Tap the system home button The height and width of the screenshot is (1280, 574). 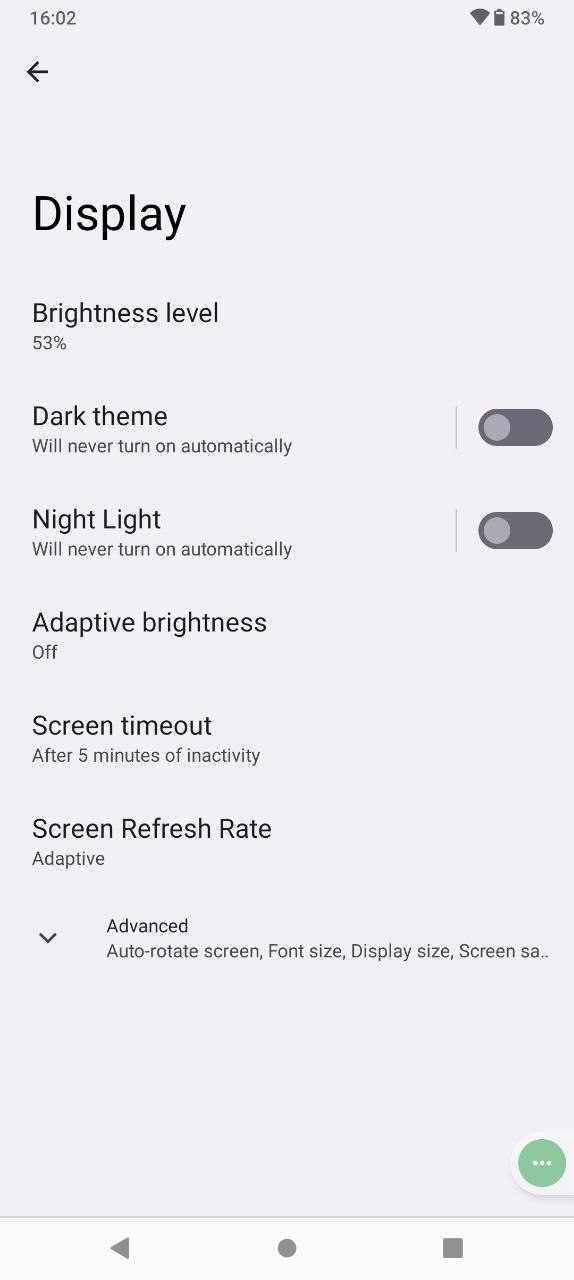pos(287,1247)
